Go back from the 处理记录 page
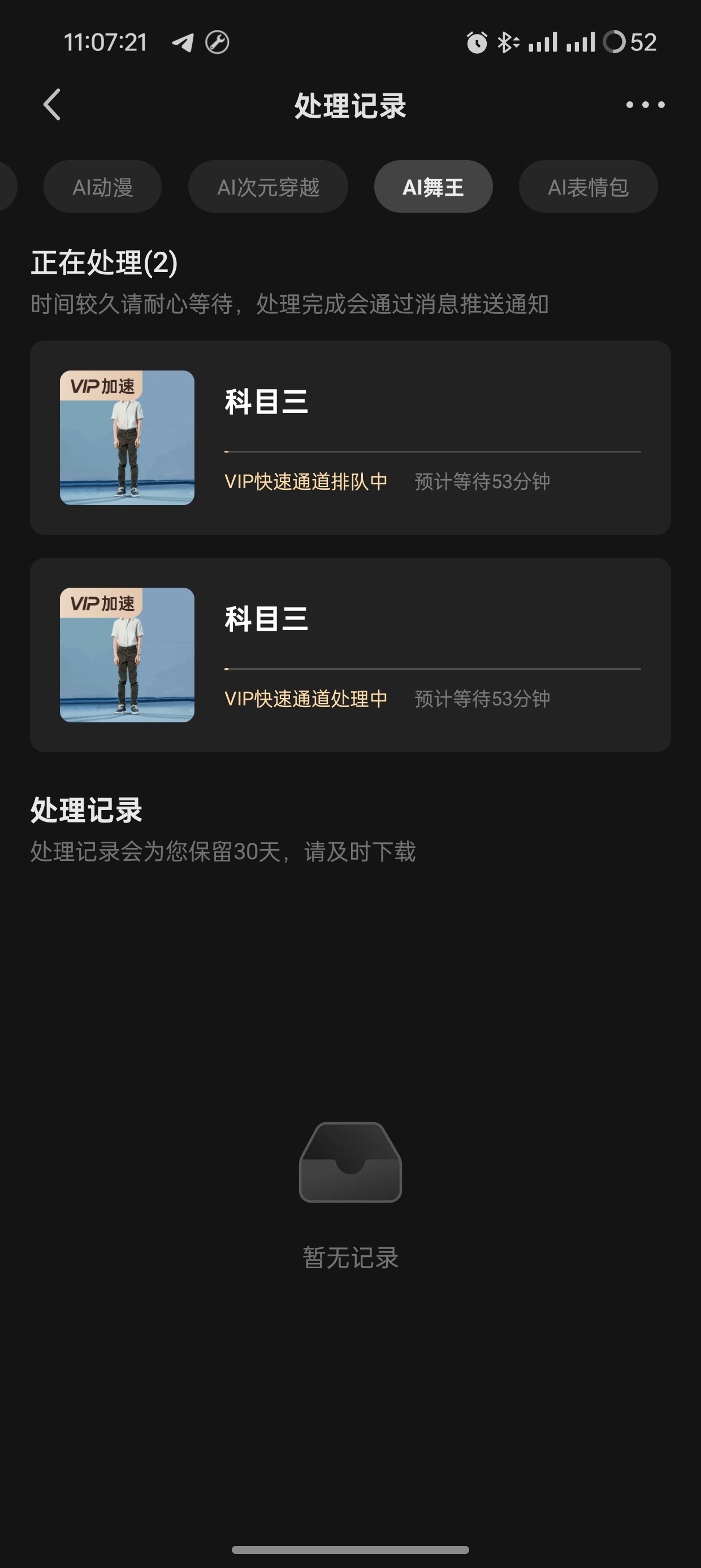The height and width of the screenshot is (1568, 701). [53, 105]
